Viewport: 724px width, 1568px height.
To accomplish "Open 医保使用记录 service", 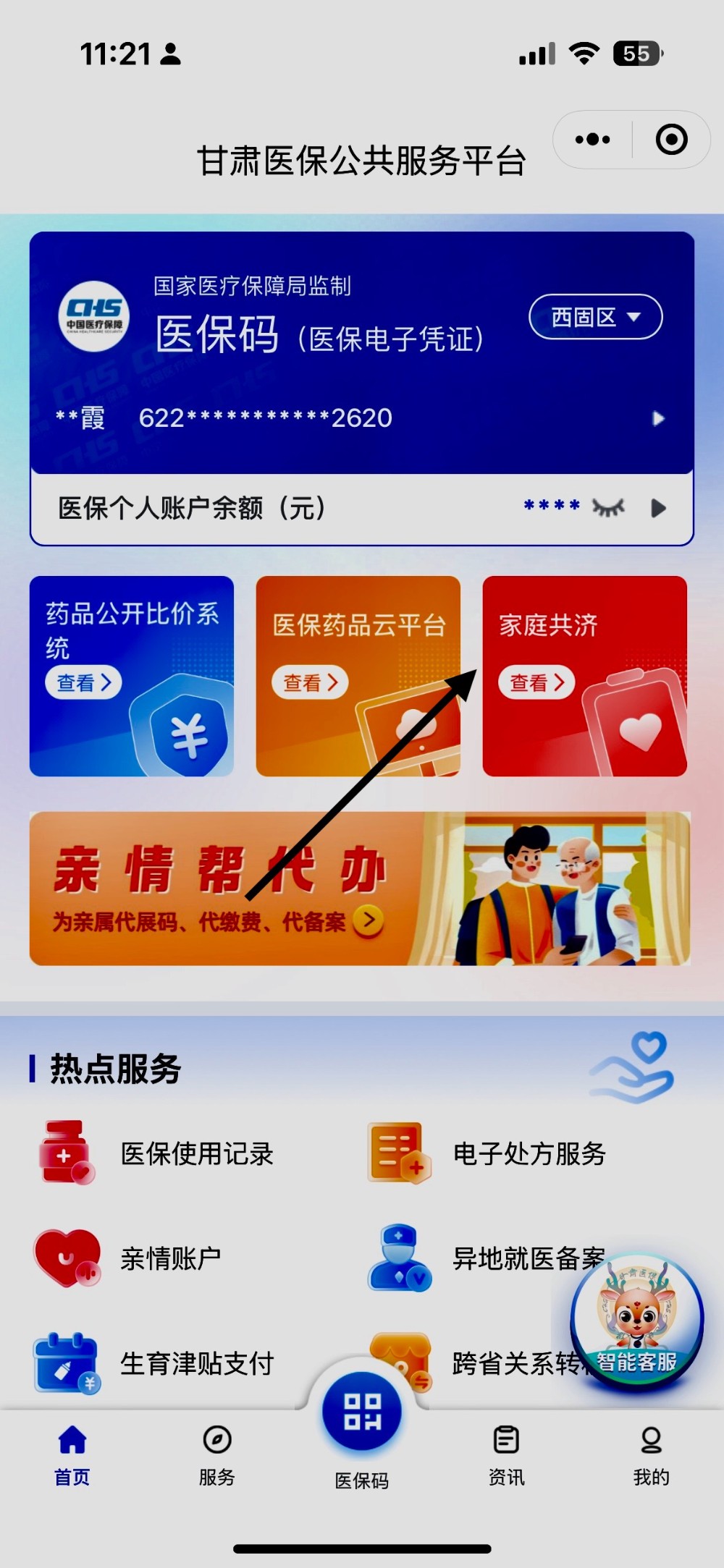I will coord(195,1153).
